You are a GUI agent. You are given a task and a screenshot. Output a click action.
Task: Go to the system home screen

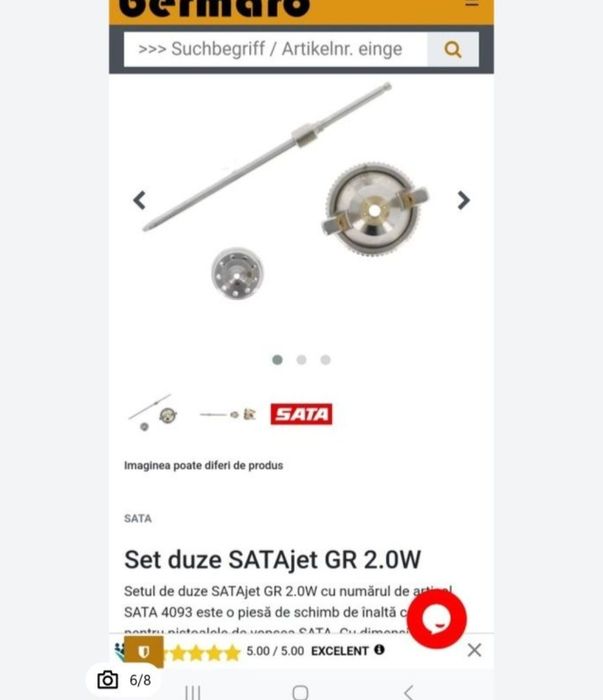(300, 691)
